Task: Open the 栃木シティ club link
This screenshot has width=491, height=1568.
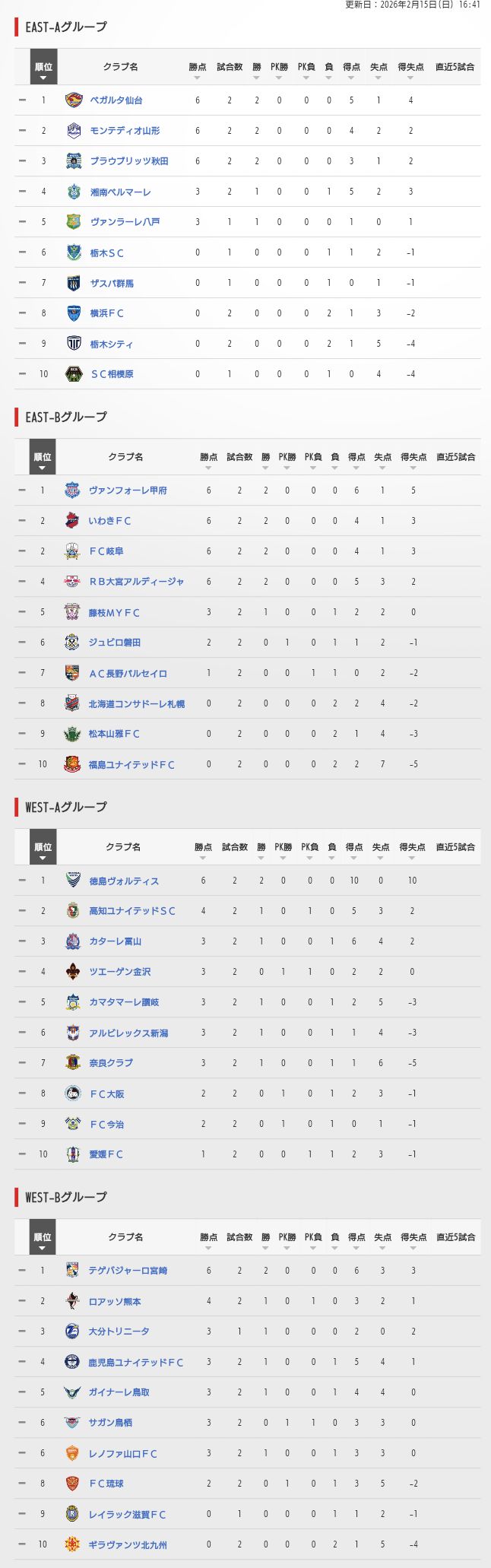Action: pyautogui.click(x=111, y=344)
